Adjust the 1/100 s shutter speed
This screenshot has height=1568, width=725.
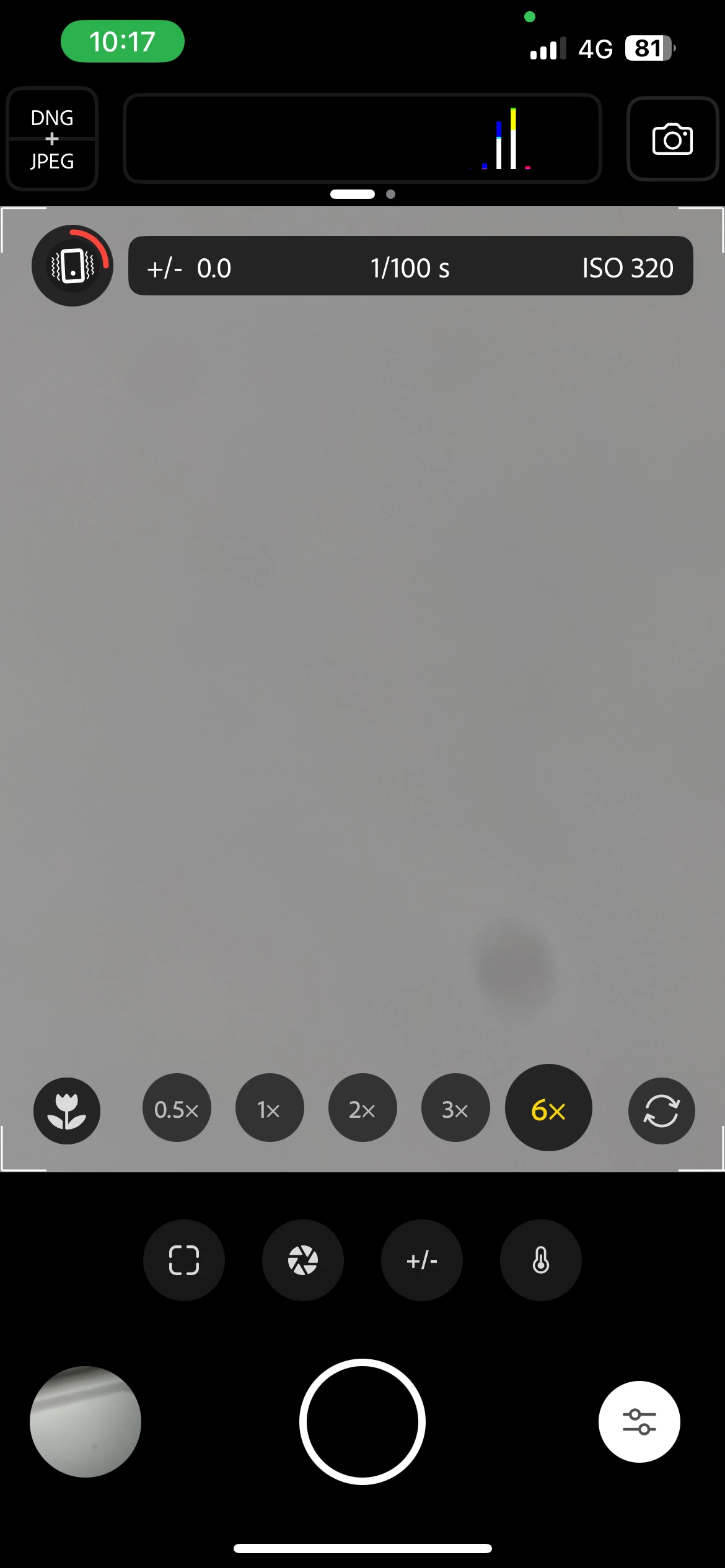pos(410,268)
